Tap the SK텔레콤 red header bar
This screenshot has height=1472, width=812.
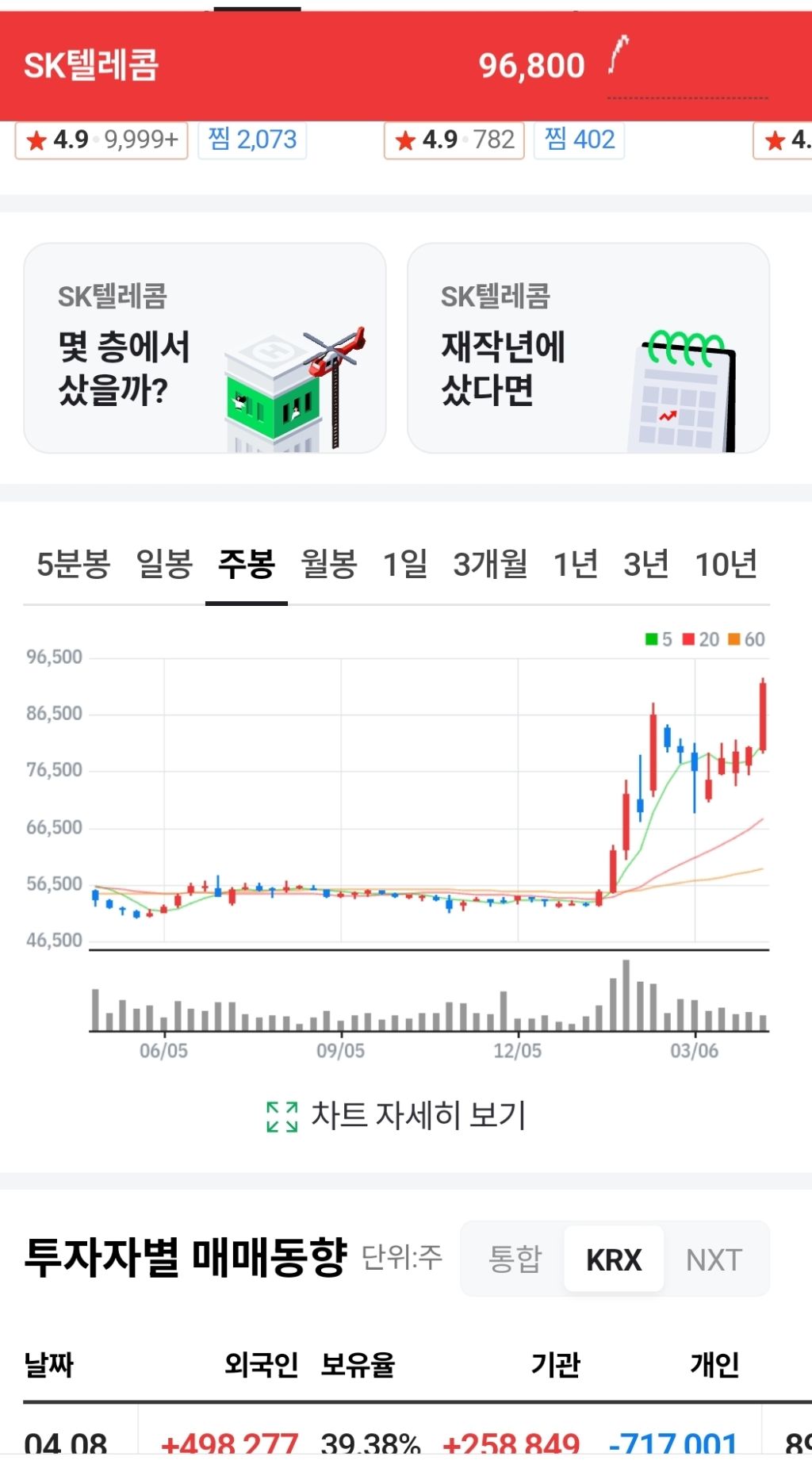tap(406, 66)
